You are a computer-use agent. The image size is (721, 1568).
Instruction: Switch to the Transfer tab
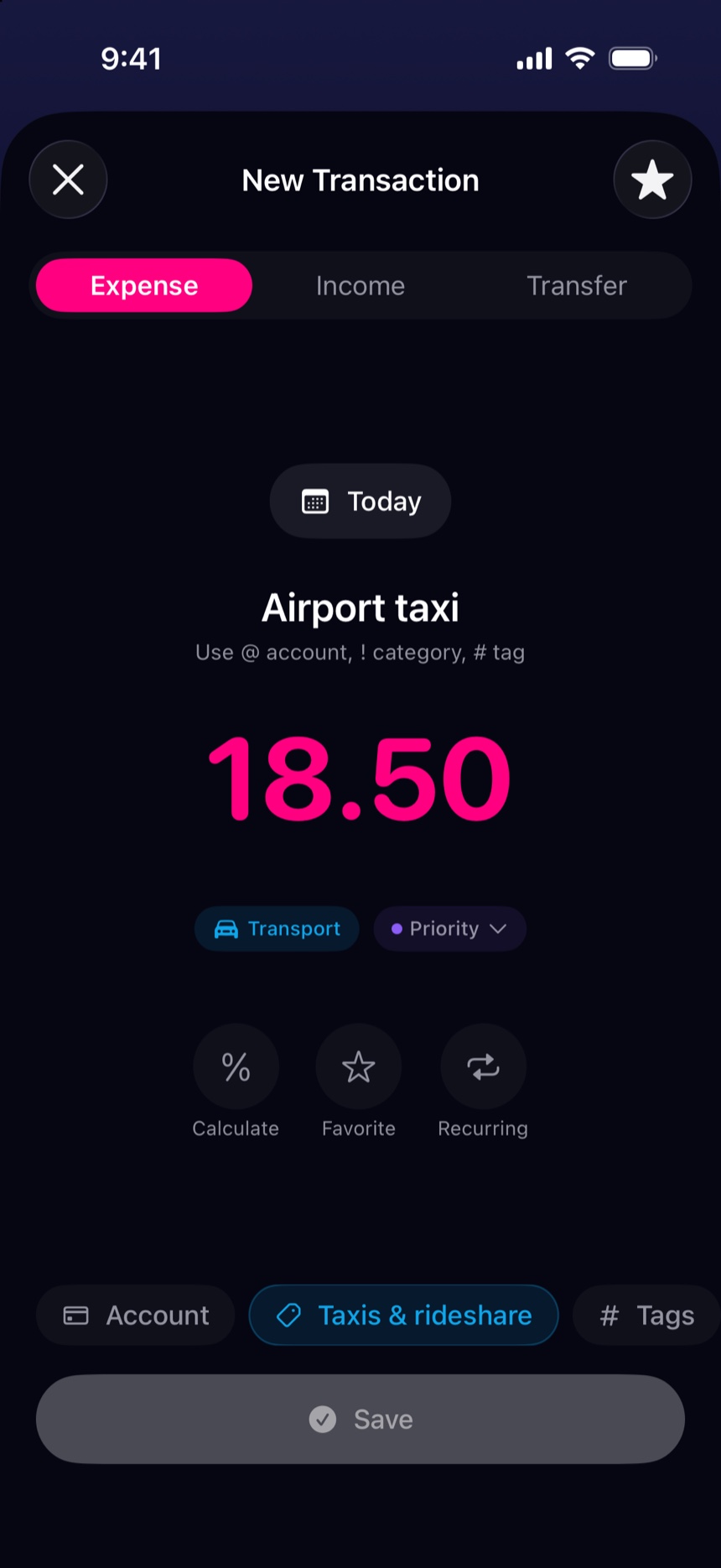[x=577, y=285]
